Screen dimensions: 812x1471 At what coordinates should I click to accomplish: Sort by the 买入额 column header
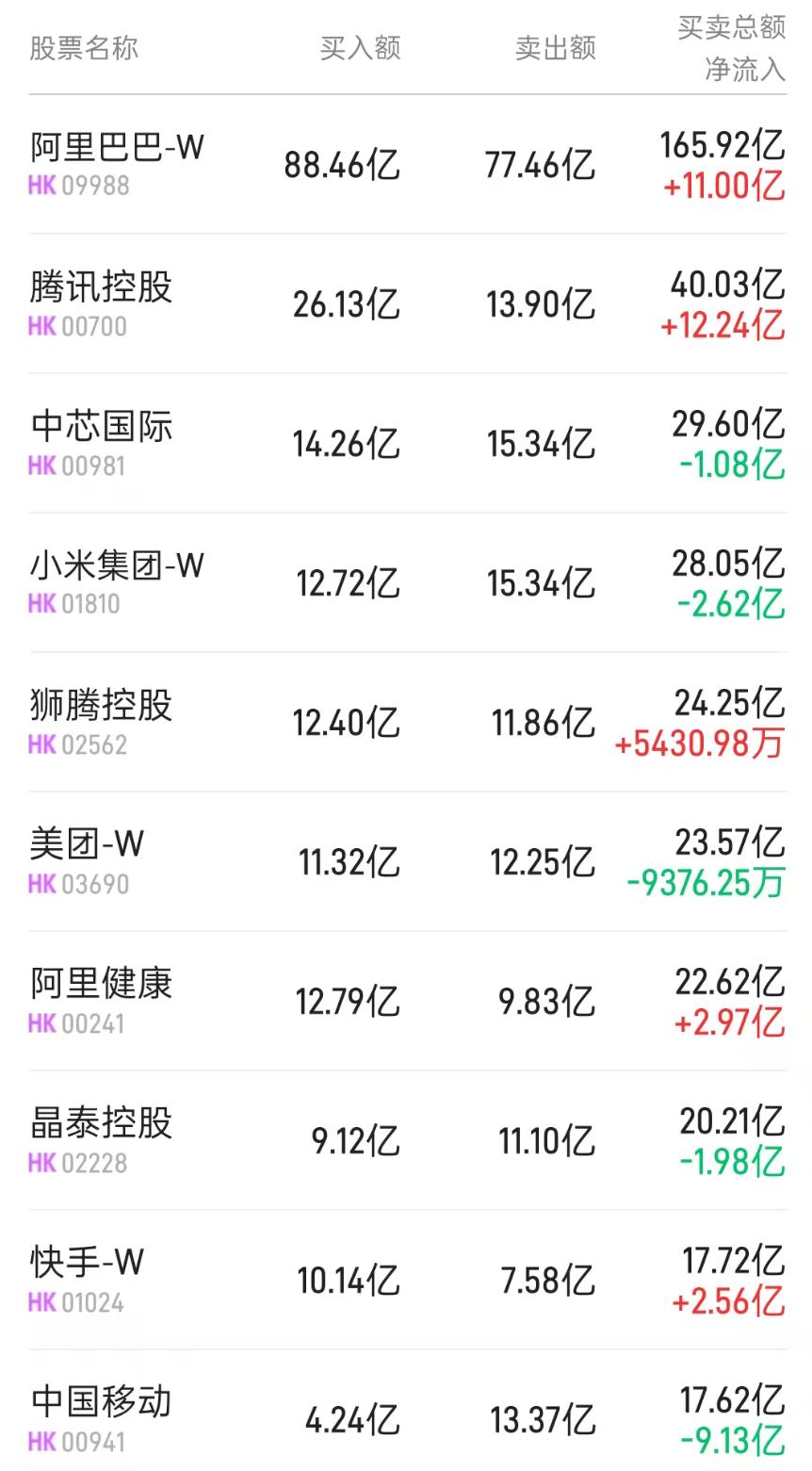coord(358,49)
